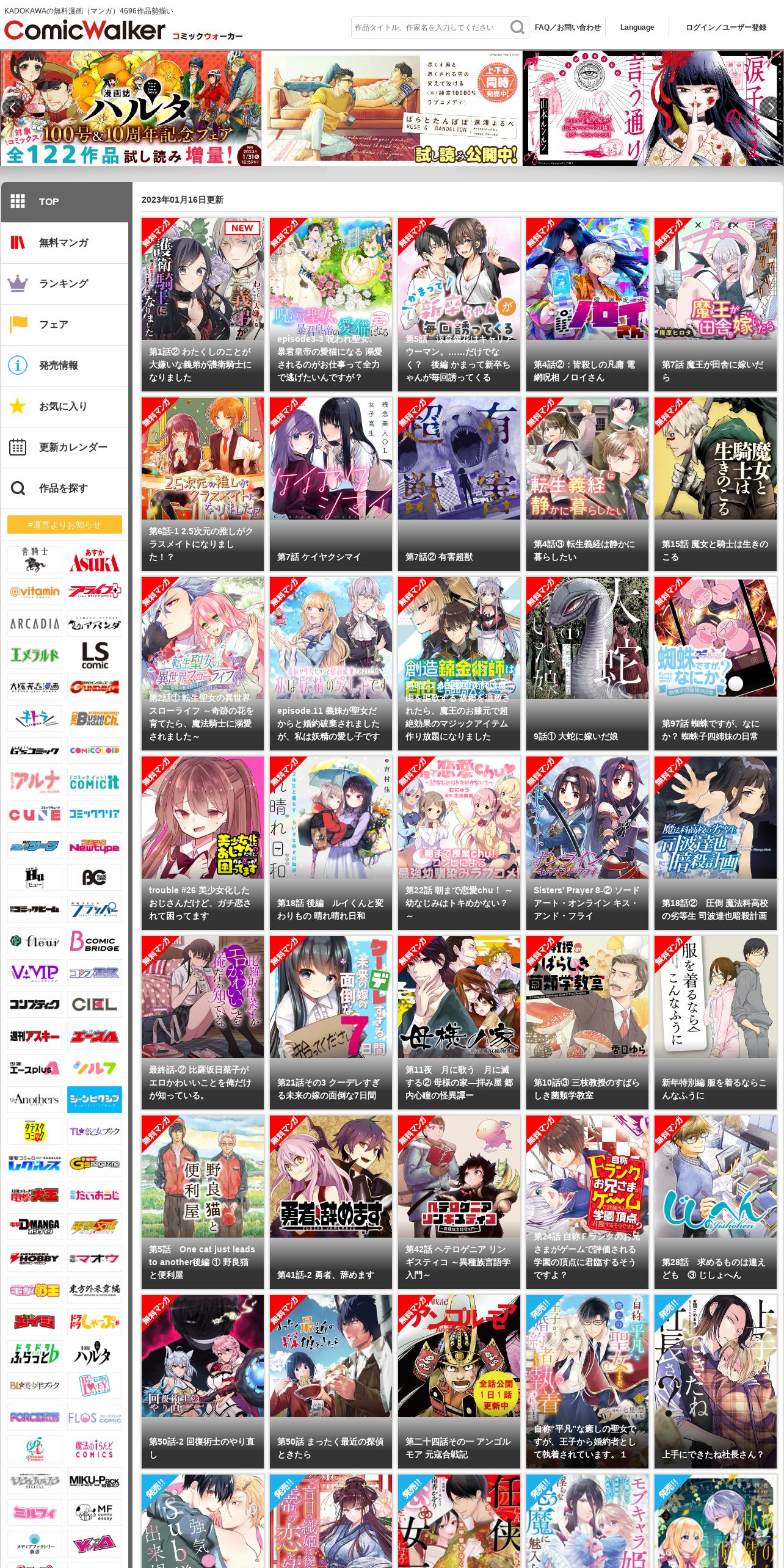Tap the magnifier search icon in header
This screenshot has height=1568, width=784.
click(517, 27)
